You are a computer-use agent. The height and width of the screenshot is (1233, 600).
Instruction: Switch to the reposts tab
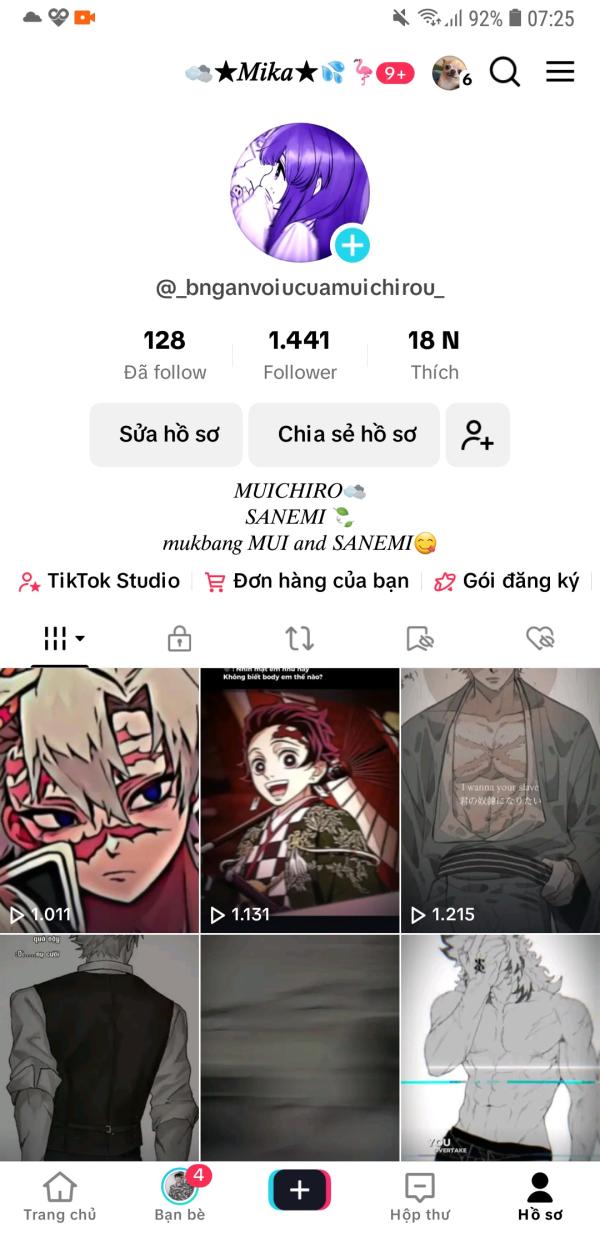299,638
